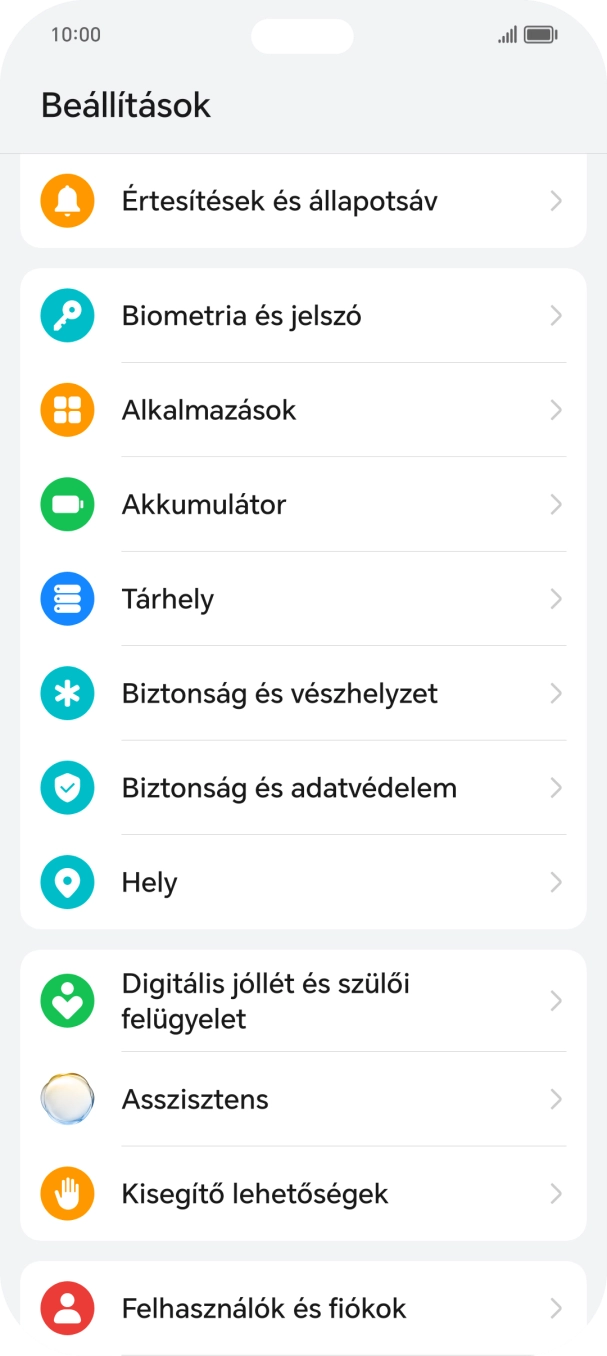Screen dimensions: 607x1356
Task: Go to Felhasználók és fiókok
Action: pos(302,1308)
